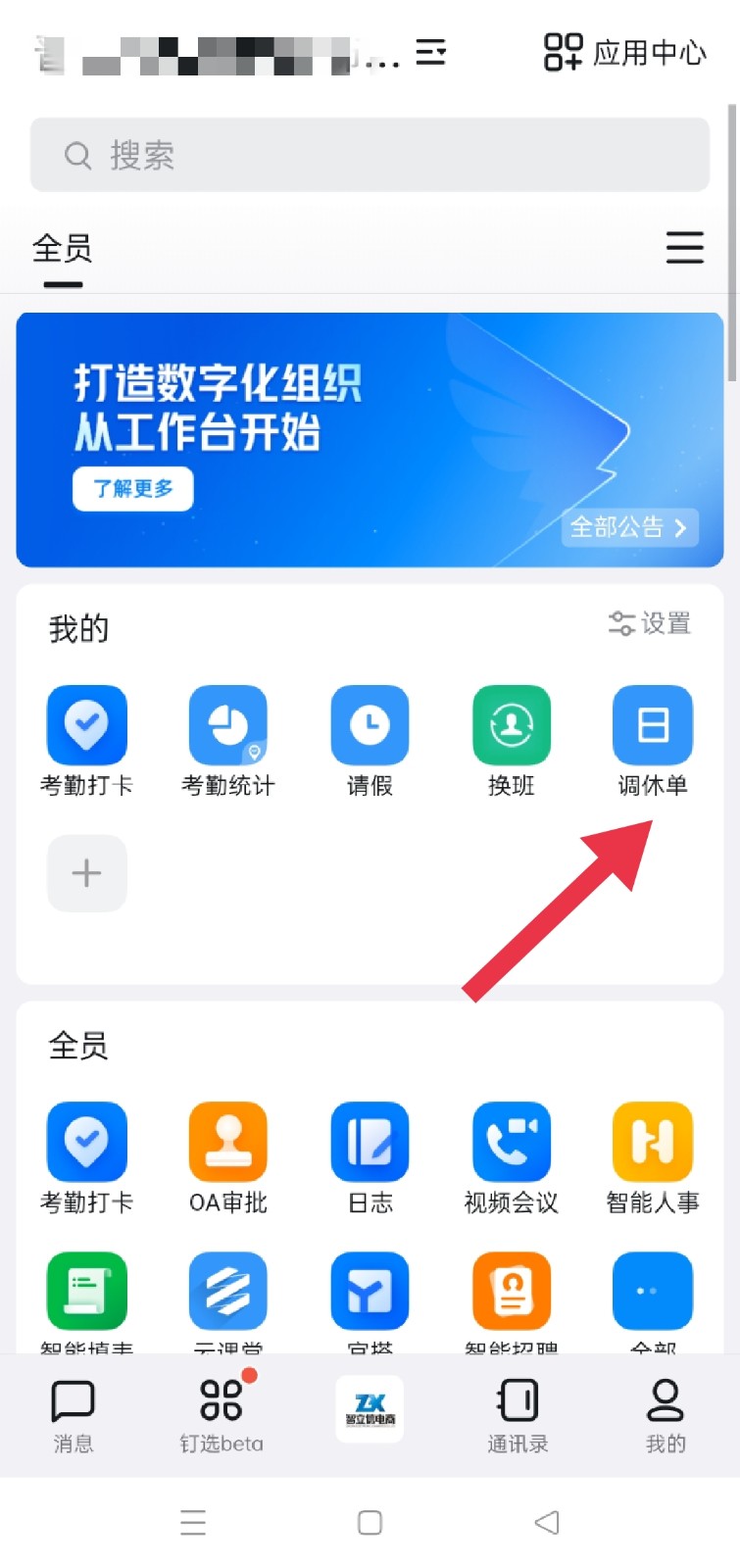Expand the workbench list via top-right hamburger menu
Screen dimensions: 740x1568
(684, 250)
